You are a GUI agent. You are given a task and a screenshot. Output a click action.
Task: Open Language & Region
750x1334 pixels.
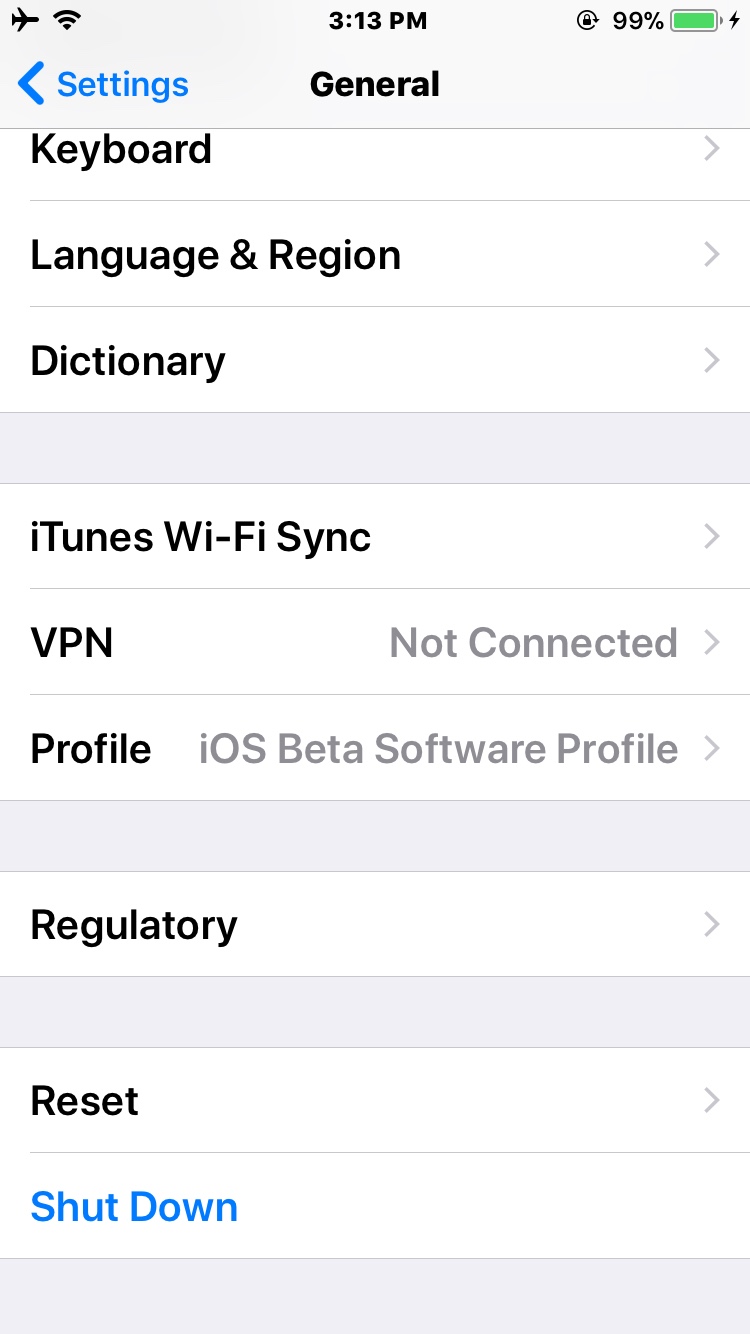pos(375,255)
